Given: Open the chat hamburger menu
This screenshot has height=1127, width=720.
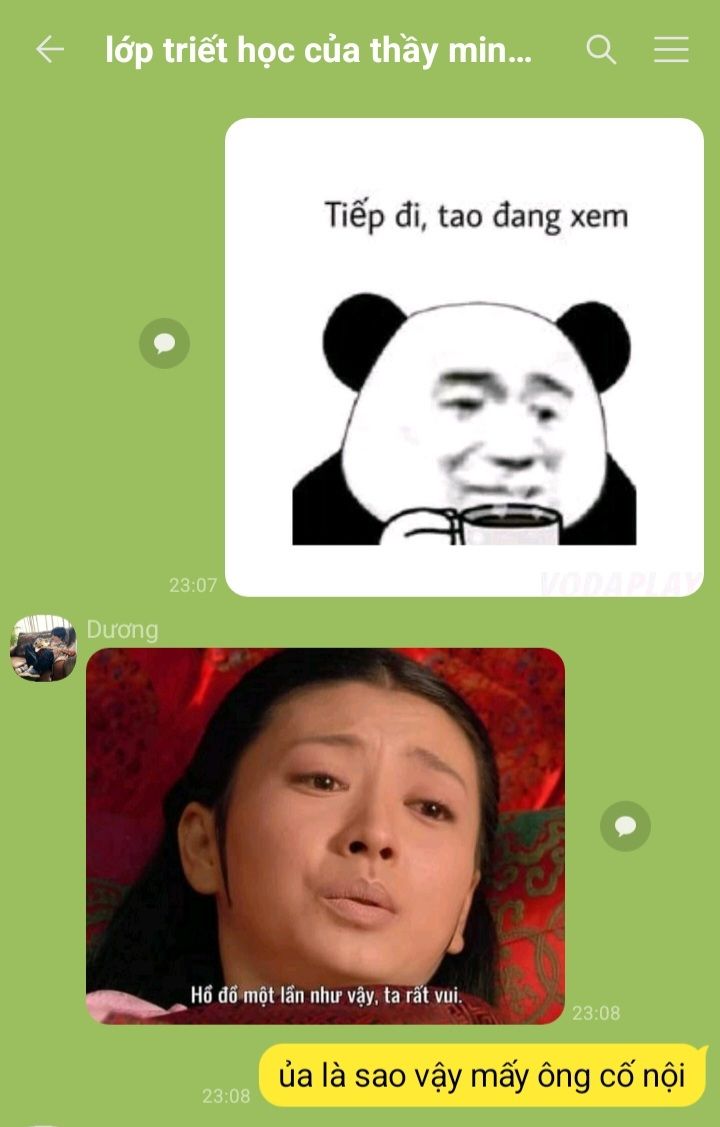Looking at the screenshot, I should tap(671, 50).
